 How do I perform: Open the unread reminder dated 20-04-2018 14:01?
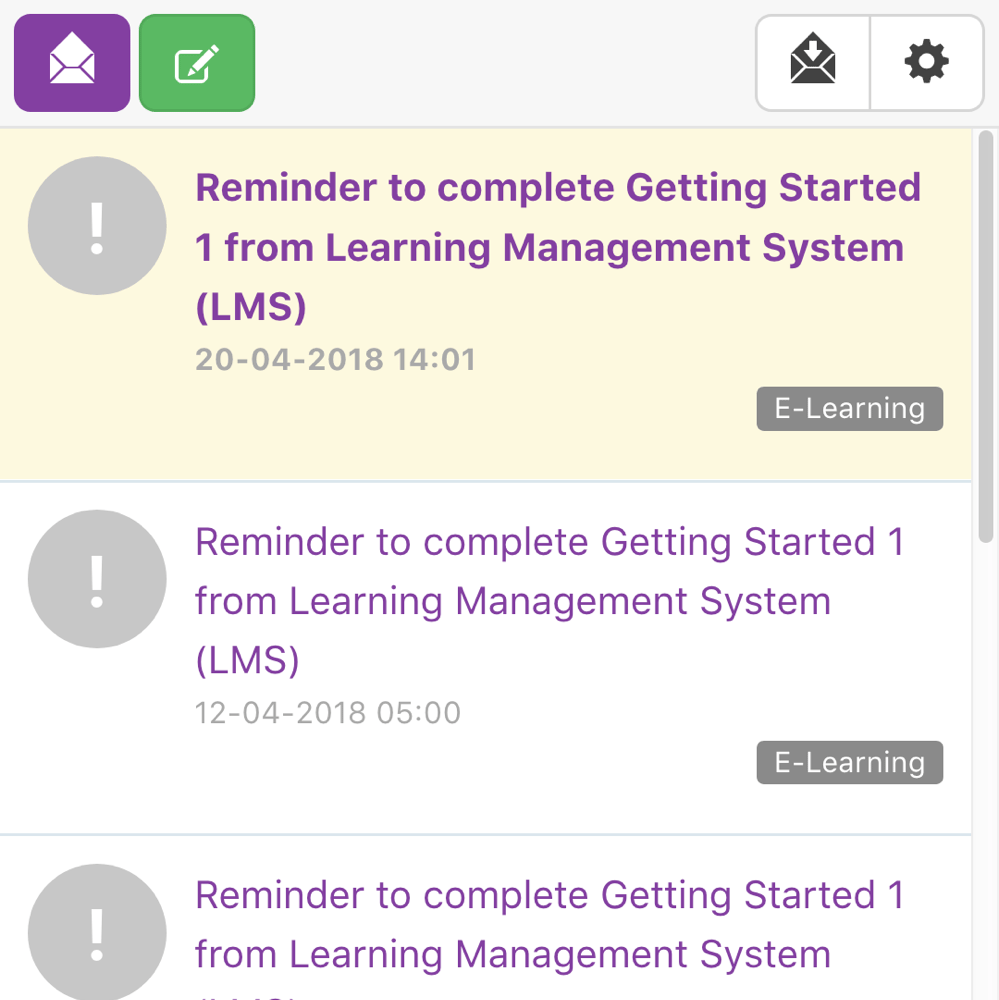[556, 248]
